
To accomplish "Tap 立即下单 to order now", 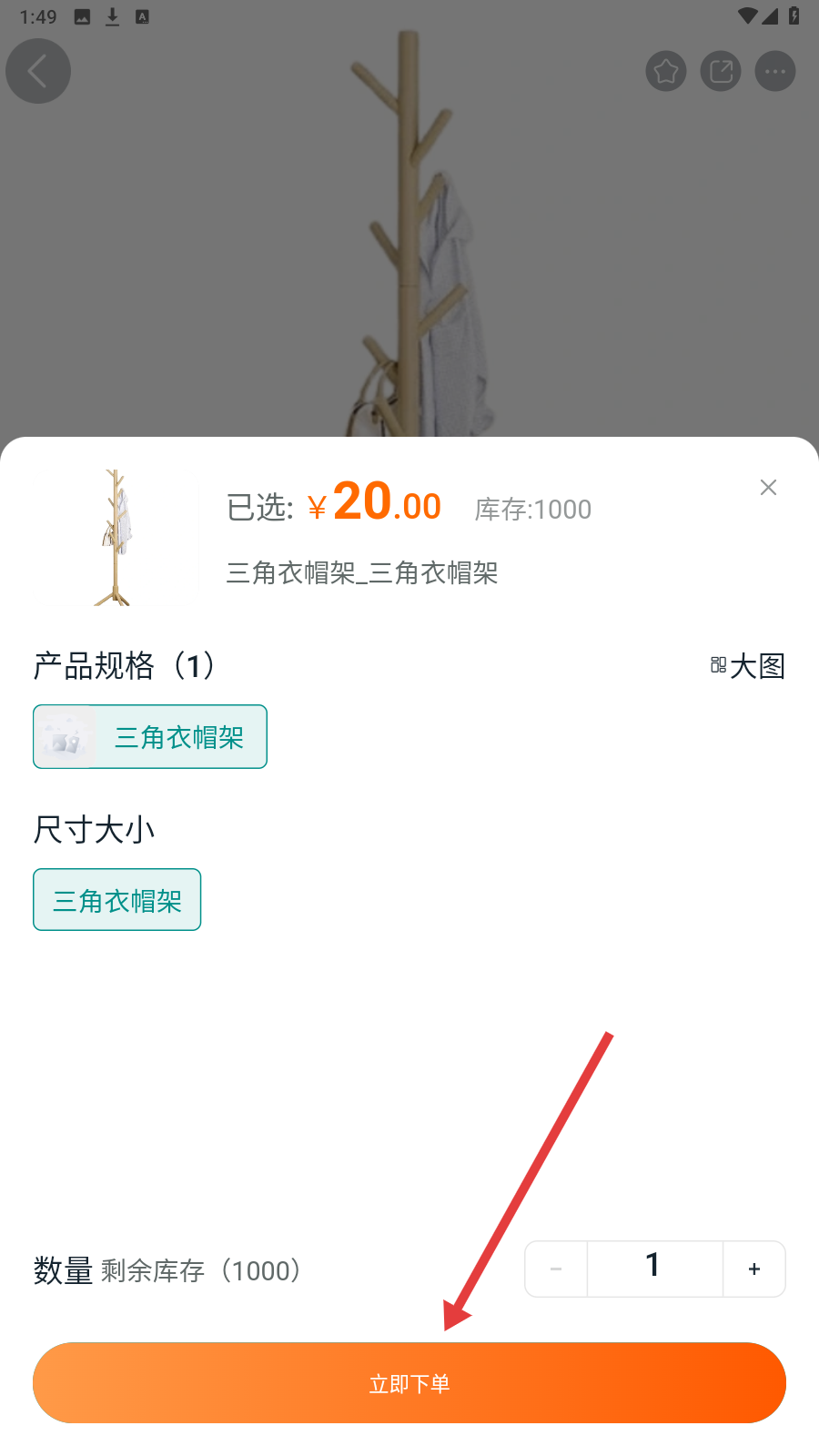I will [409, 1382].
